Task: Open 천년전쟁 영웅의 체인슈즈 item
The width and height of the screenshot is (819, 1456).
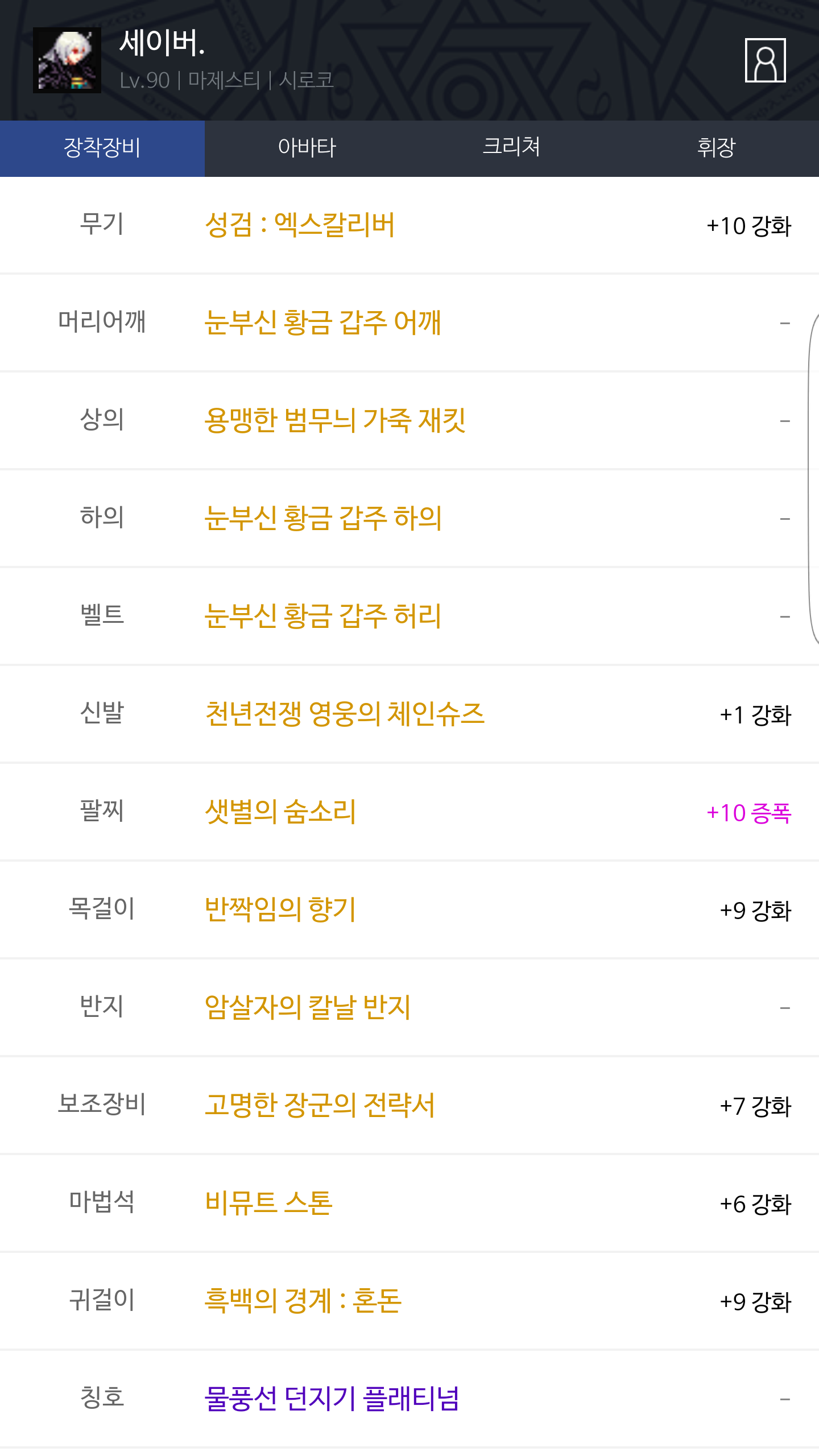Action: (x=345, y=714)
